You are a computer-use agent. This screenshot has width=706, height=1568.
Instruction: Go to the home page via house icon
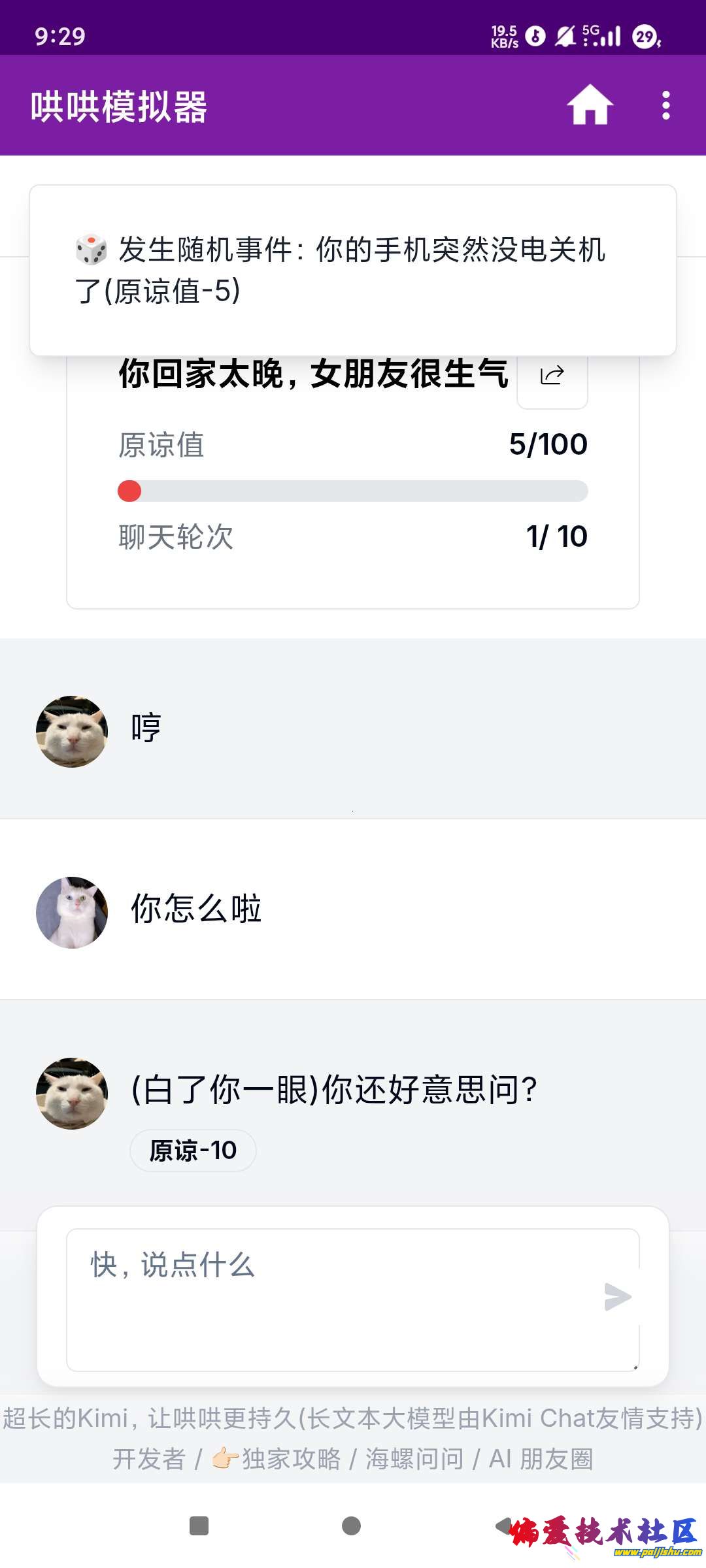[590, 105]
